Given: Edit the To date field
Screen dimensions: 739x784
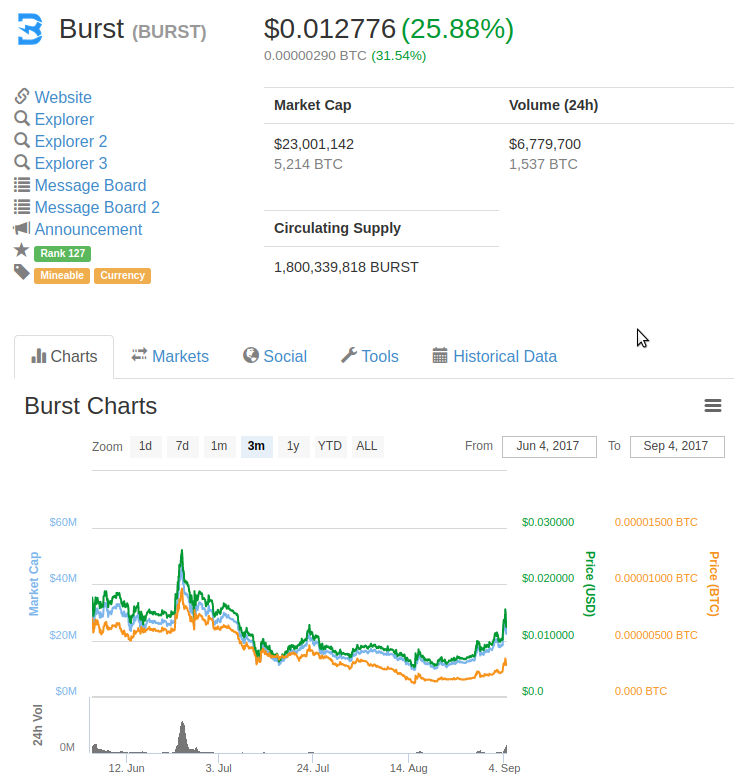Looking at the screenshot, I should (x=677, y=446).
